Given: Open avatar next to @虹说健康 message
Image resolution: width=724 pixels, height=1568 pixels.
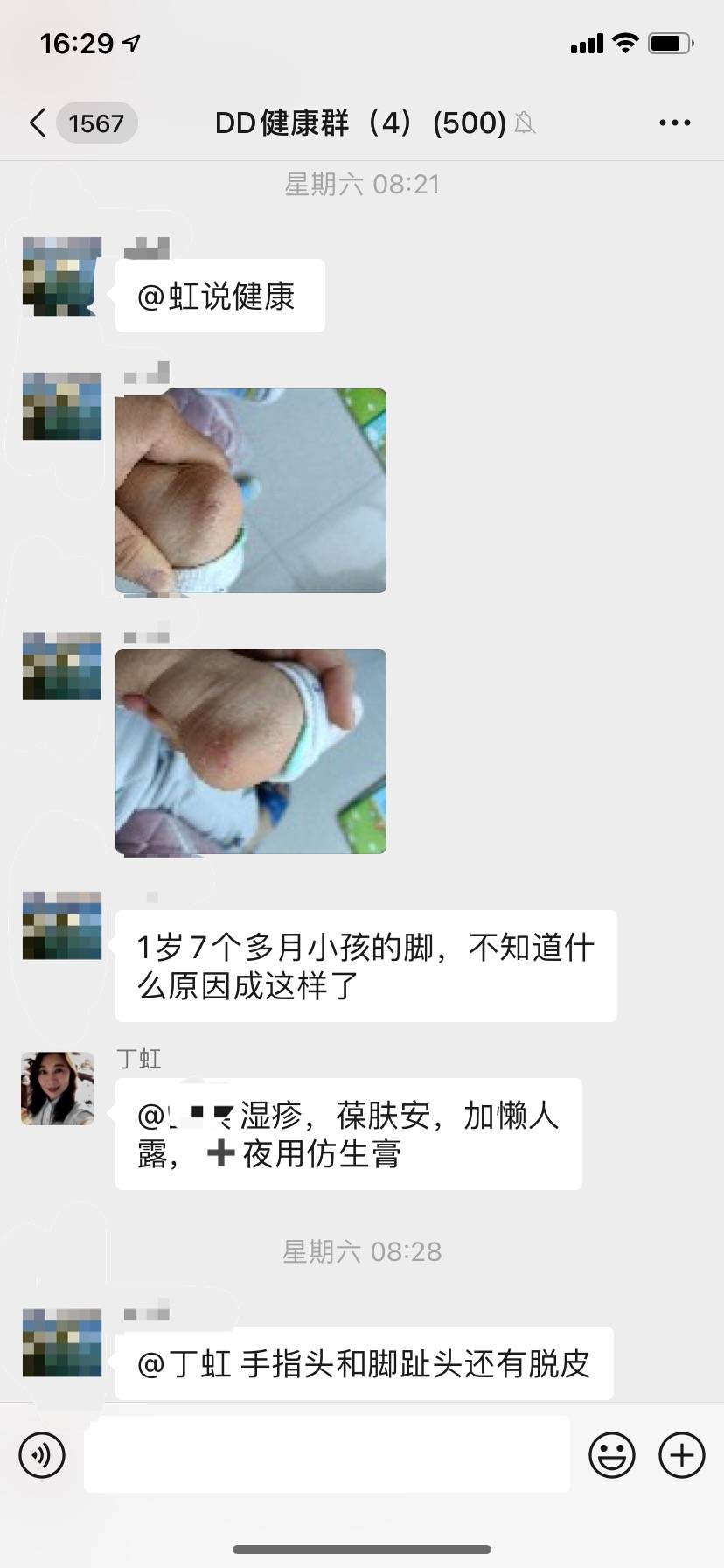Looking at the screenshot, I should pyautogui.click(x=62, y=276).
